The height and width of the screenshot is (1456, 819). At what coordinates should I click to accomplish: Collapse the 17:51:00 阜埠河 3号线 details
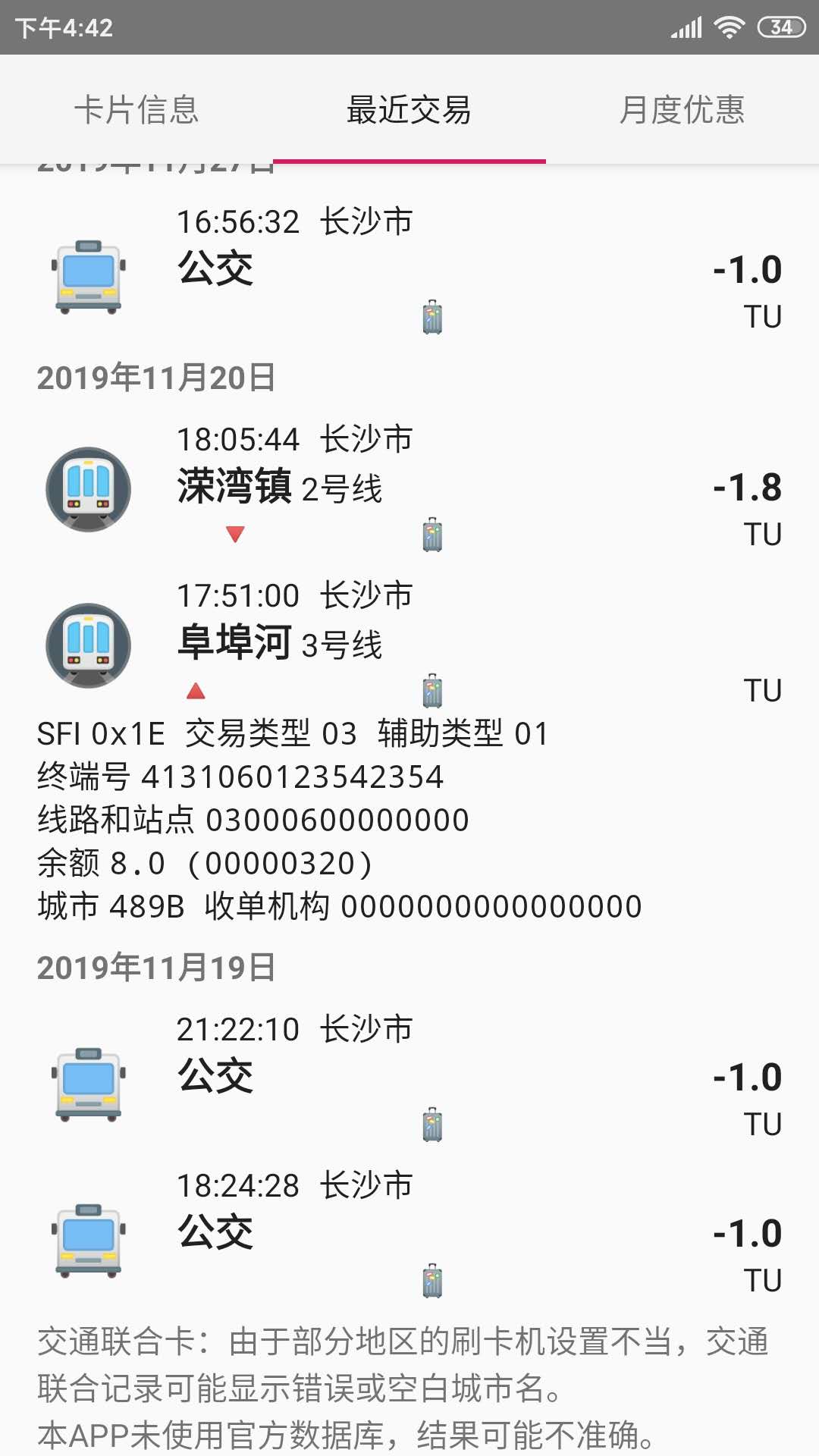(x=409, y=643)
